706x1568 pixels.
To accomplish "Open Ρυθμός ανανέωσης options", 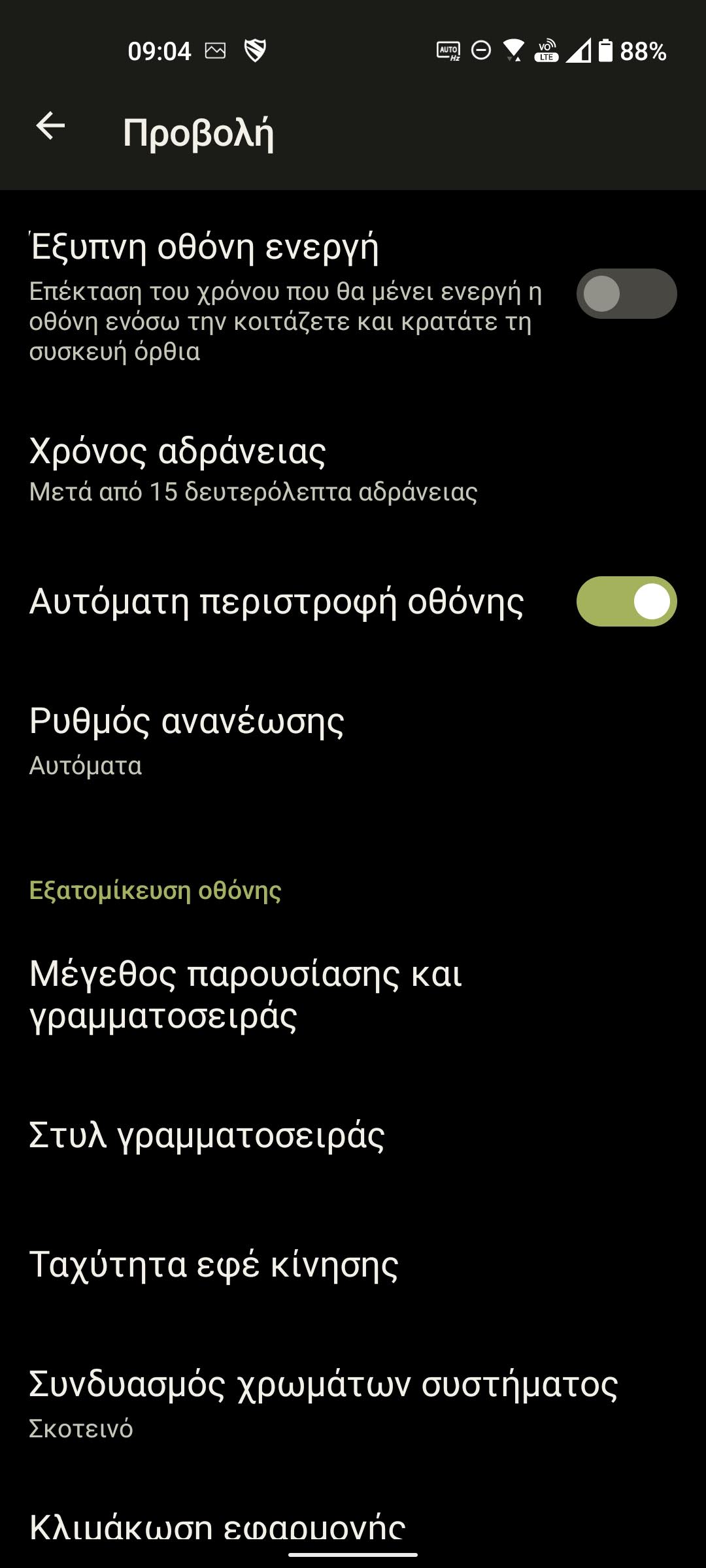I will [353, 741].
